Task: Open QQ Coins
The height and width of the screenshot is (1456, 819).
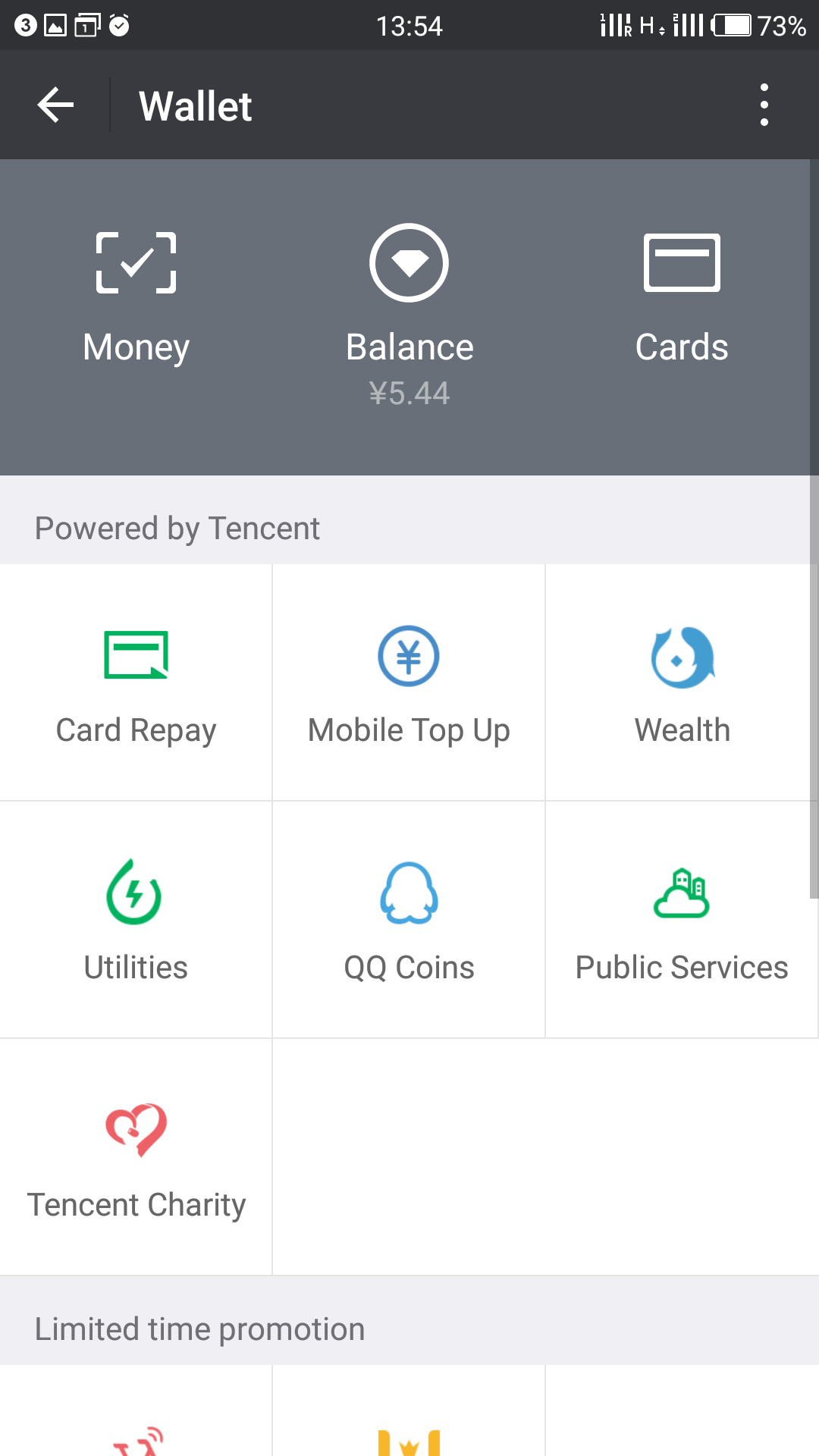Action: pos(409,920)
